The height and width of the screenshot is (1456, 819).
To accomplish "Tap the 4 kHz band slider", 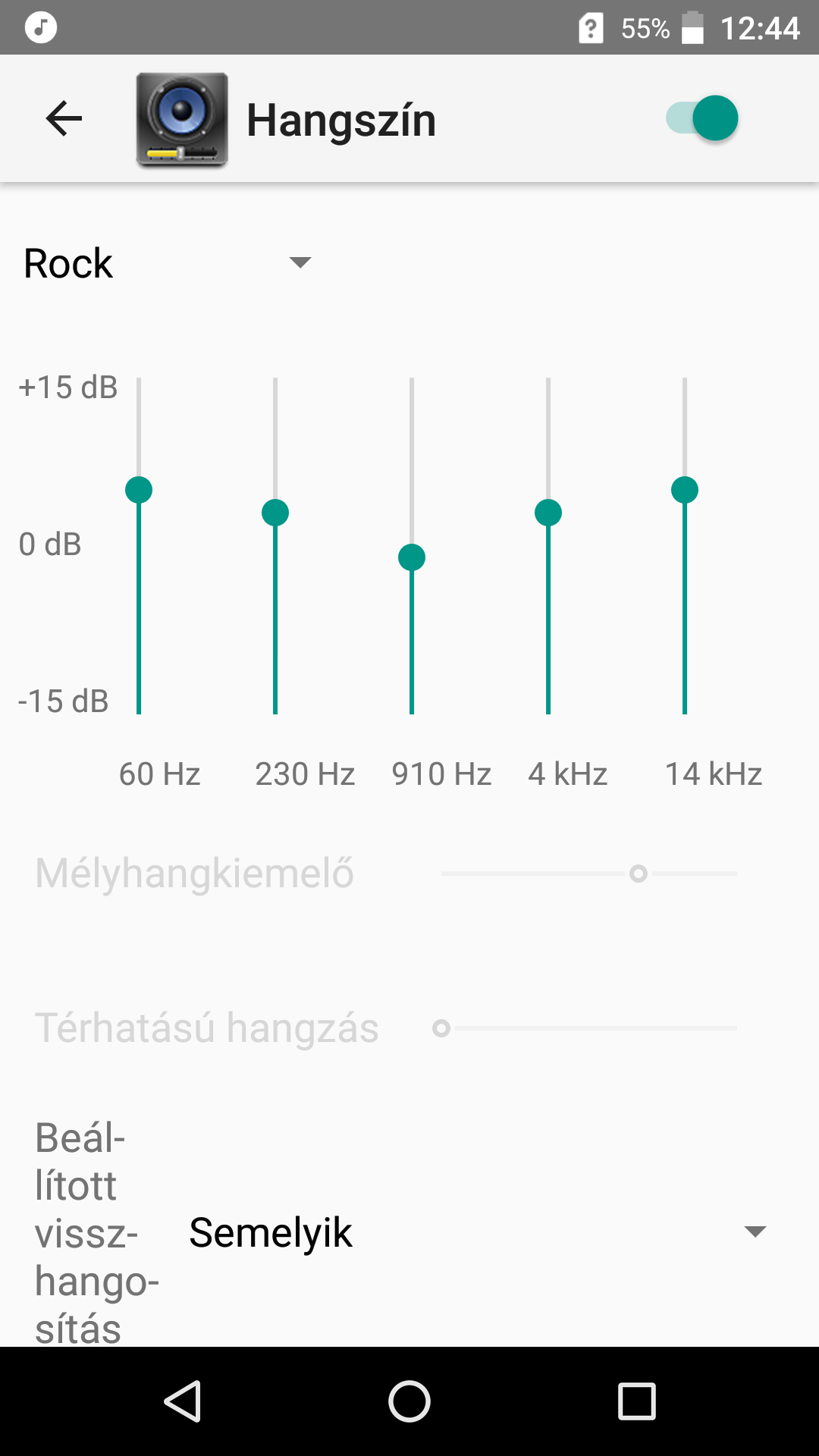I will click(x=548, y=546).
